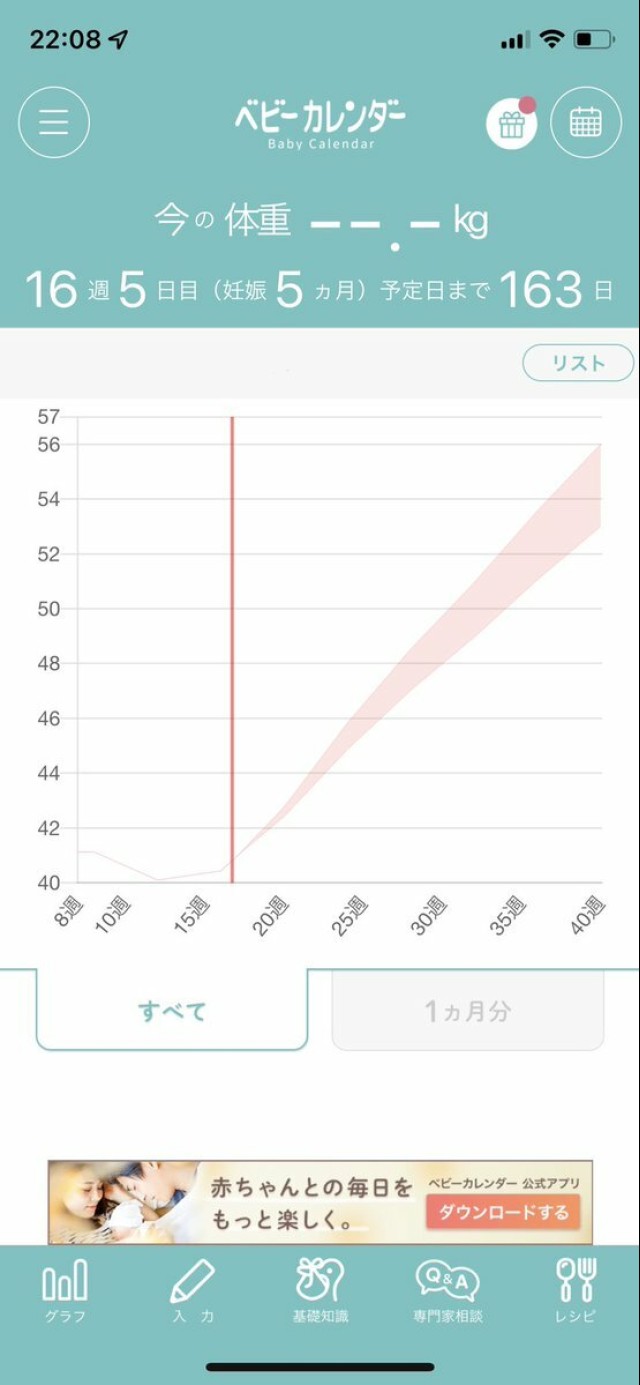Go to the 入力 tab
640x1385 pixels.
pos(193,1291)
